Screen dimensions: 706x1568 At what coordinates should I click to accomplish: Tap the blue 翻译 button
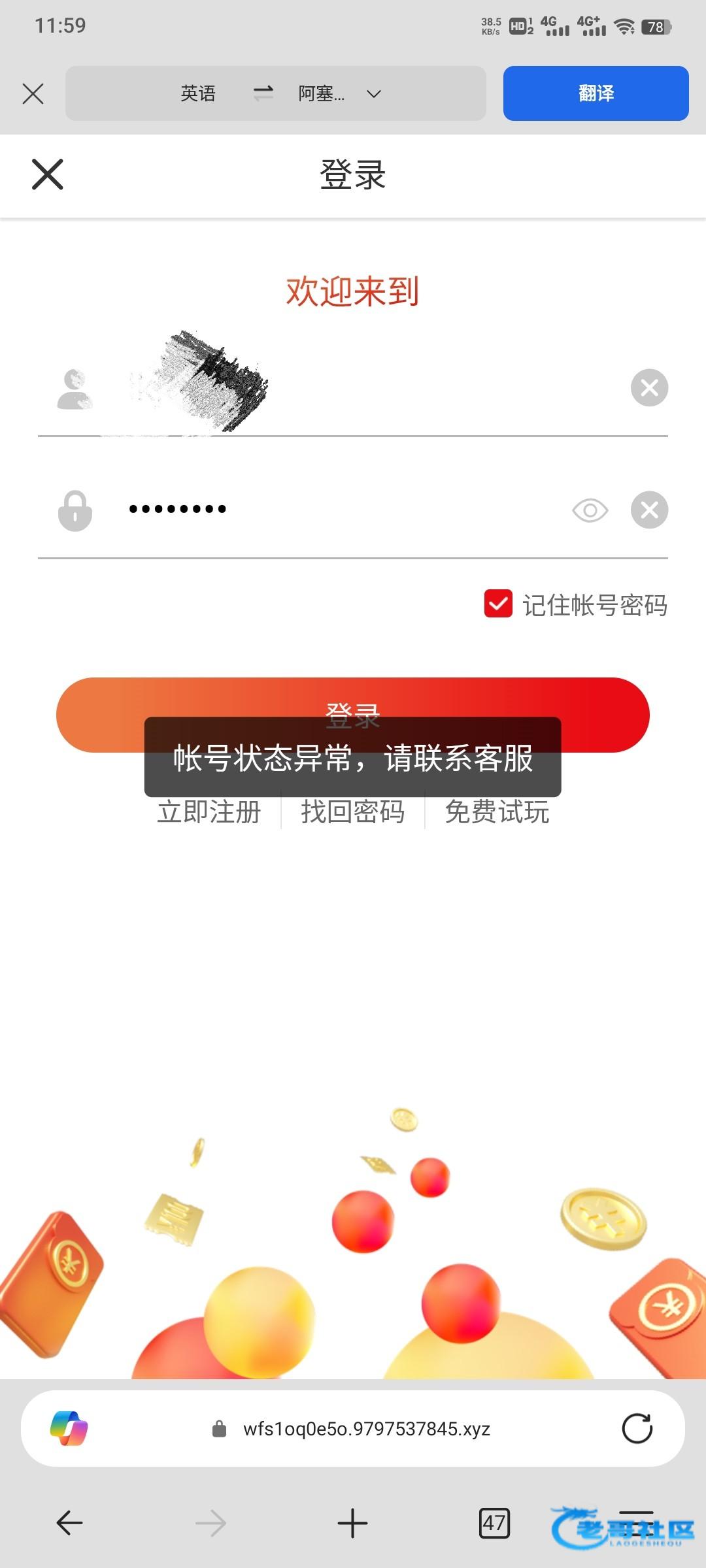point(596,93)
